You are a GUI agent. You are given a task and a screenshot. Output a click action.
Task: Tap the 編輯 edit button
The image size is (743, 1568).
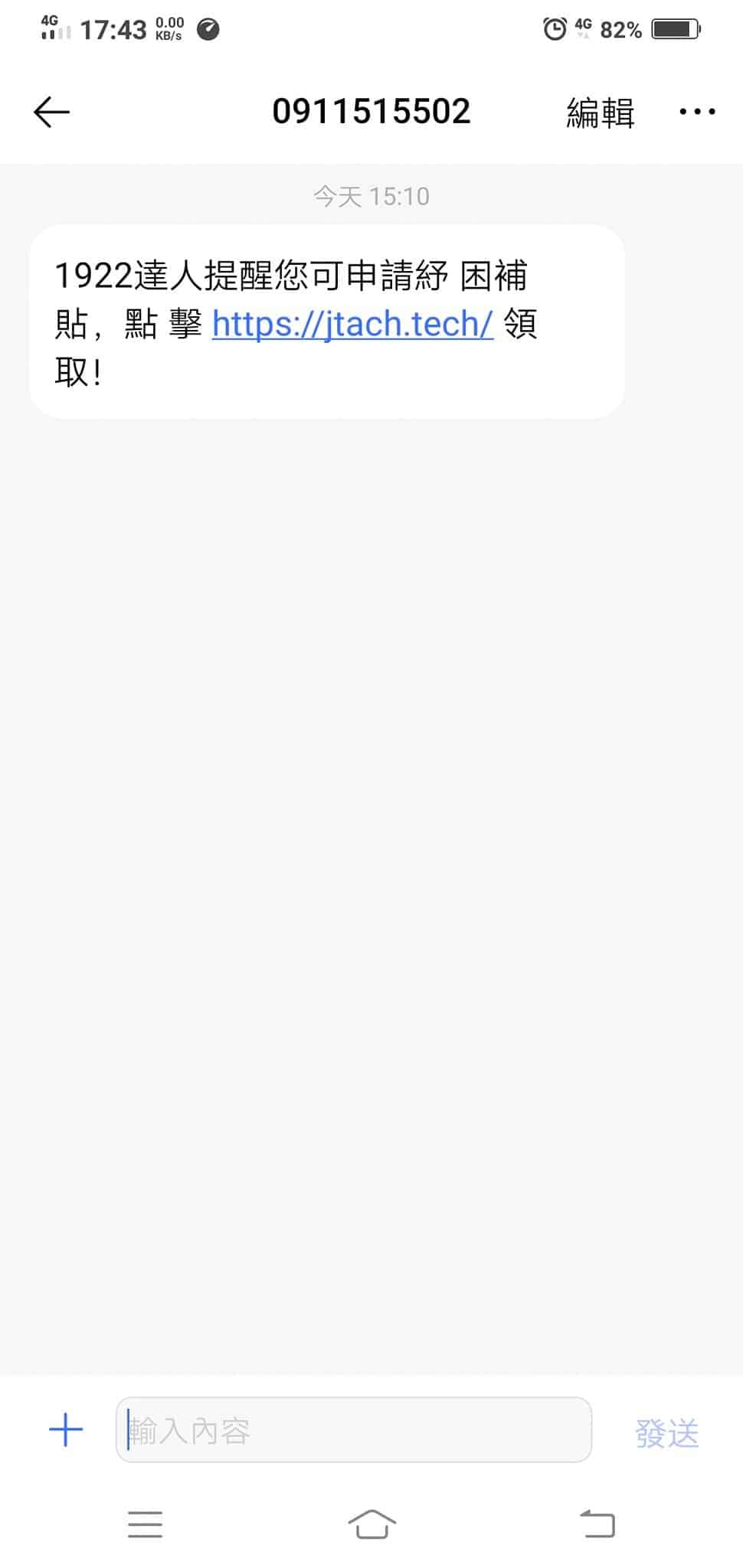coord(601,113)
